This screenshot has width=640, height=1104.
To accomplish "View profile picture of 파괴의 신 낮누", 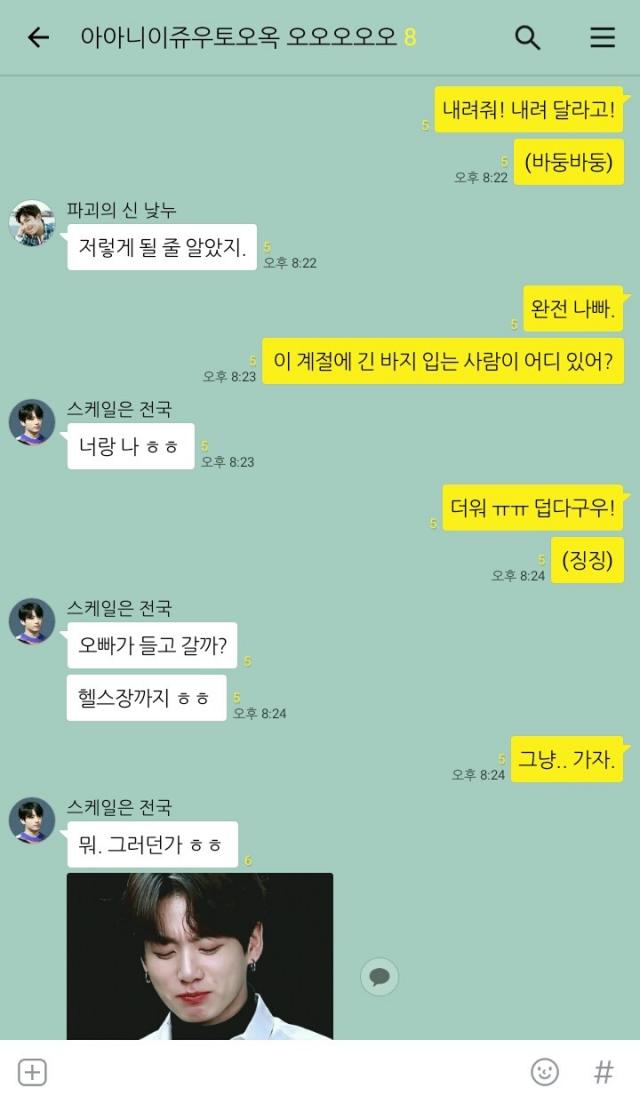I will [32, 223].
